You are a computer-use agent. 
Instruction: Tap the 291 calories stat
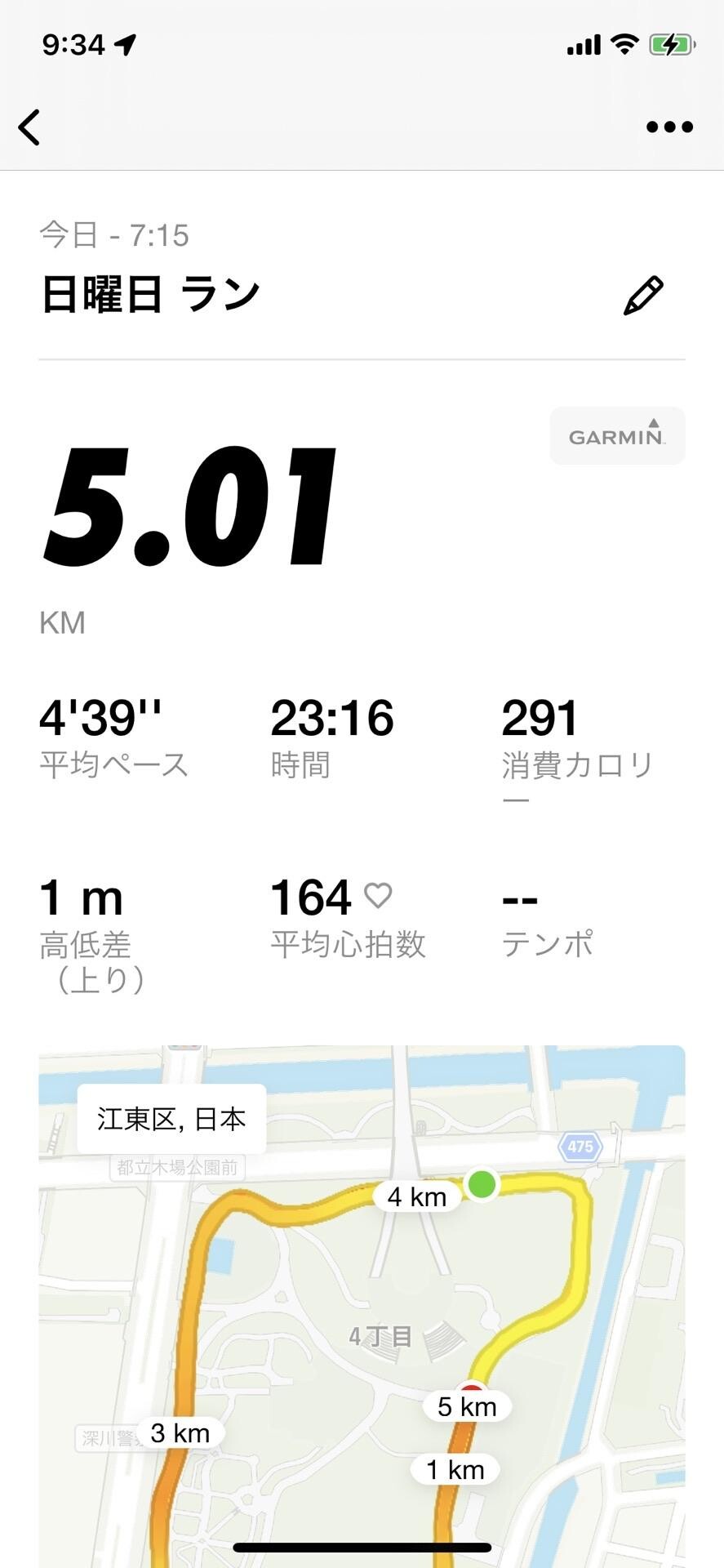pyautogui.click(x=540, y=720)
